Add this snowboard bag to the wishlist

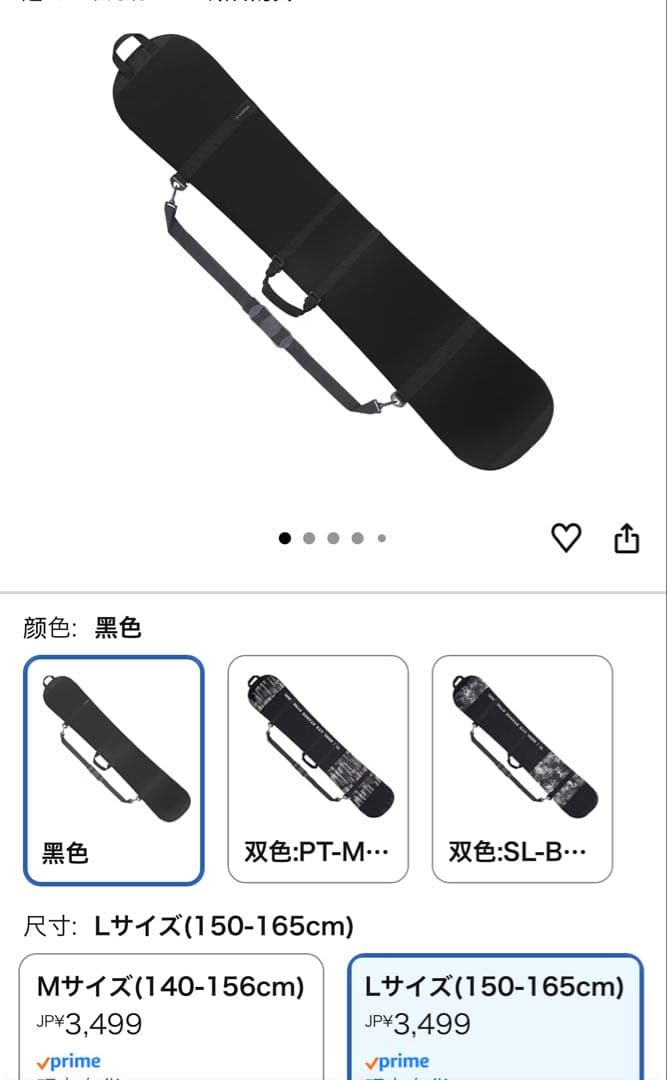(566, 538)
